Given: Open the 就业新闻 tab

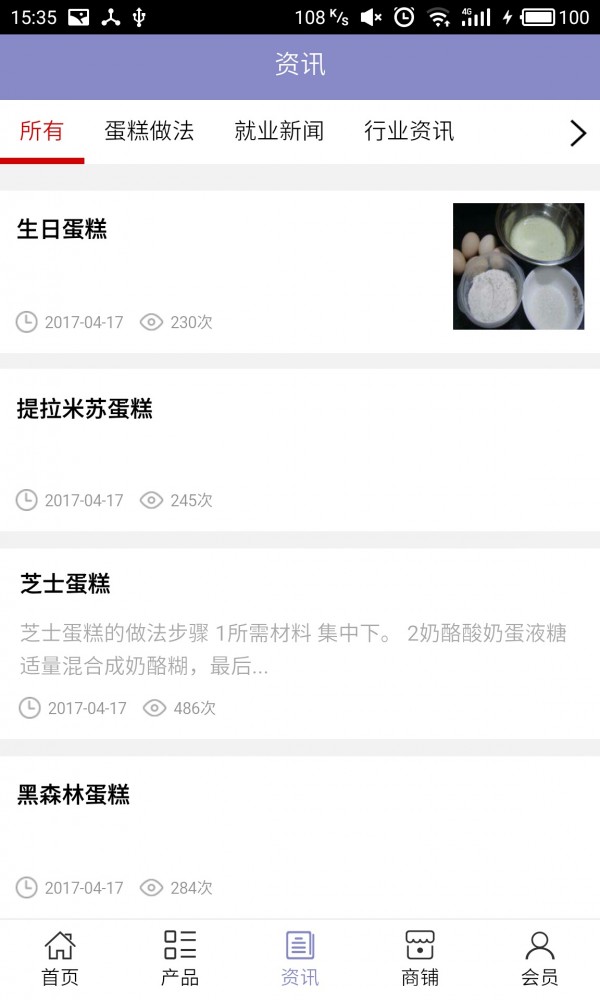Looking at the screenshot, I should (x=279, y=131).
